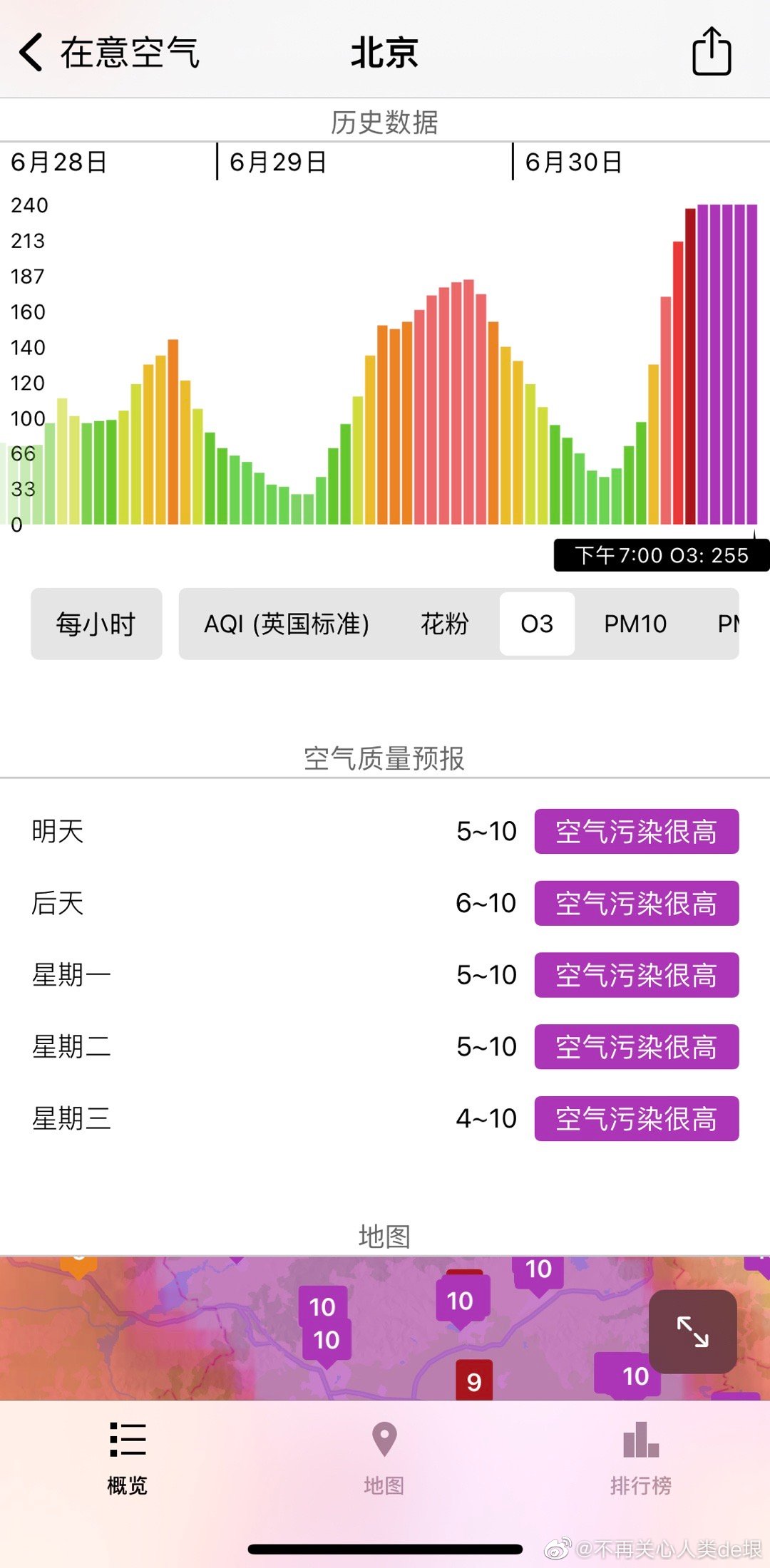The height and width of the screenshot is (1568, 770).
Task: Switch to AQI (英国标准) data
Action: tap(287, 624)
